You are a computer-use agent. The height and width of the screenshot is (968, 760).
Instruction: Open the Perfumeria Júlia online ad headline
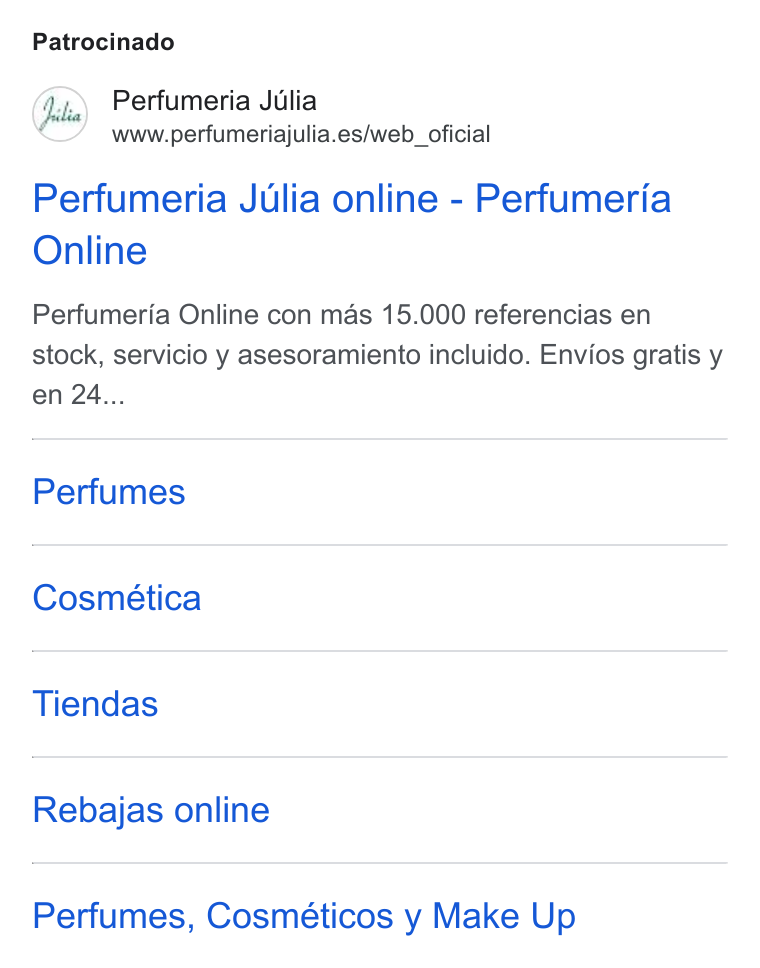351,225
